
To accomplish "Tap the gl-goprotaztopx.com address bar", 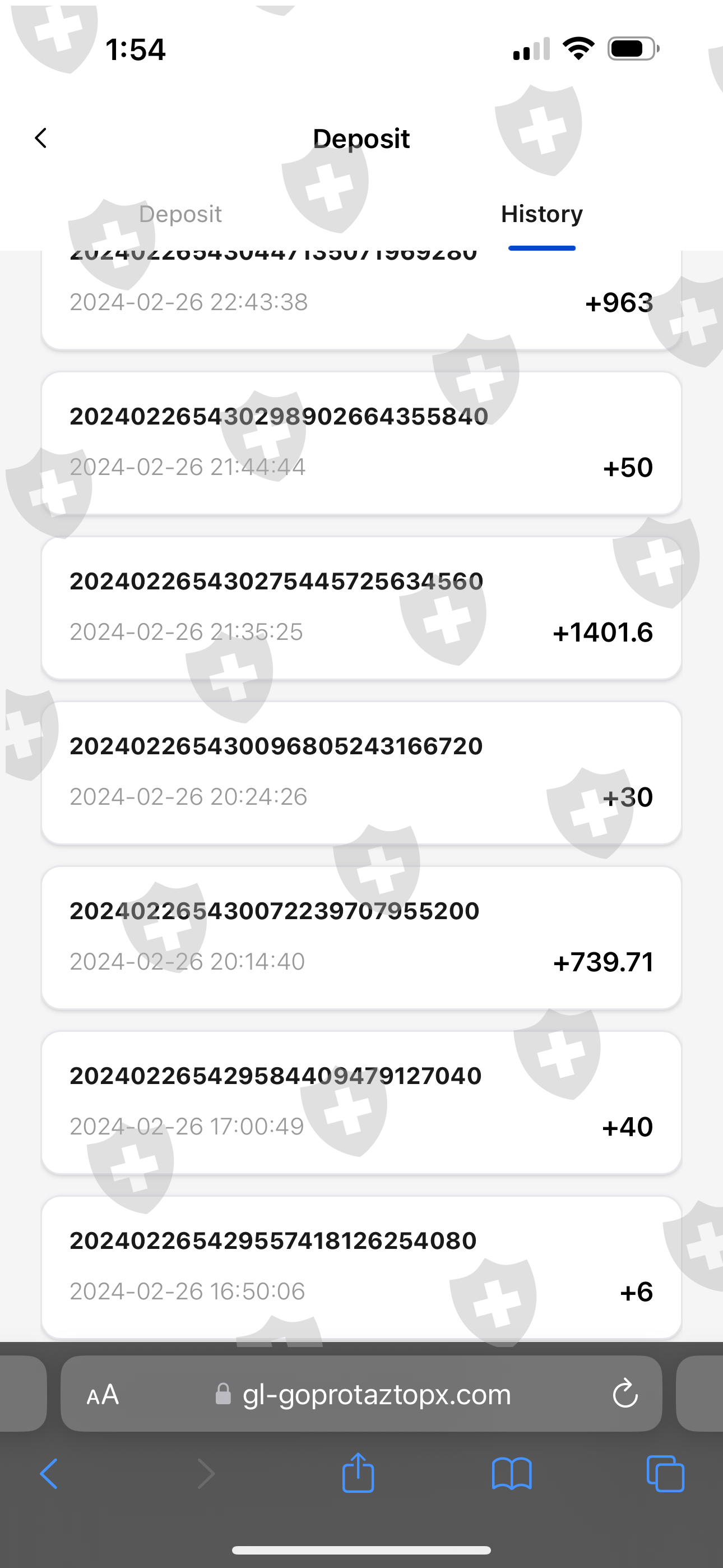I will pos(376,1394).
